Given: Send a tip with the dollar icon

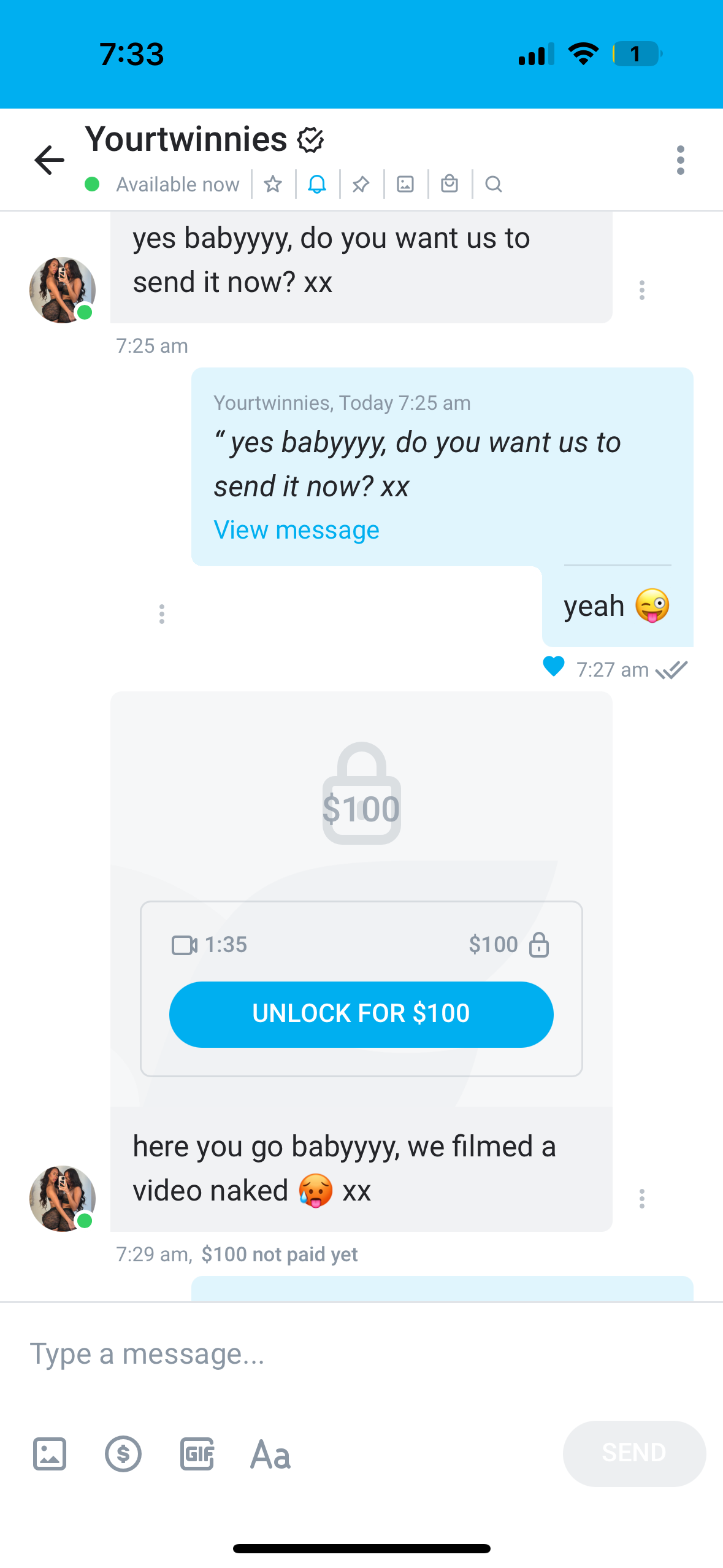Looking at the screenshot, I should (x=123, y=1453).
